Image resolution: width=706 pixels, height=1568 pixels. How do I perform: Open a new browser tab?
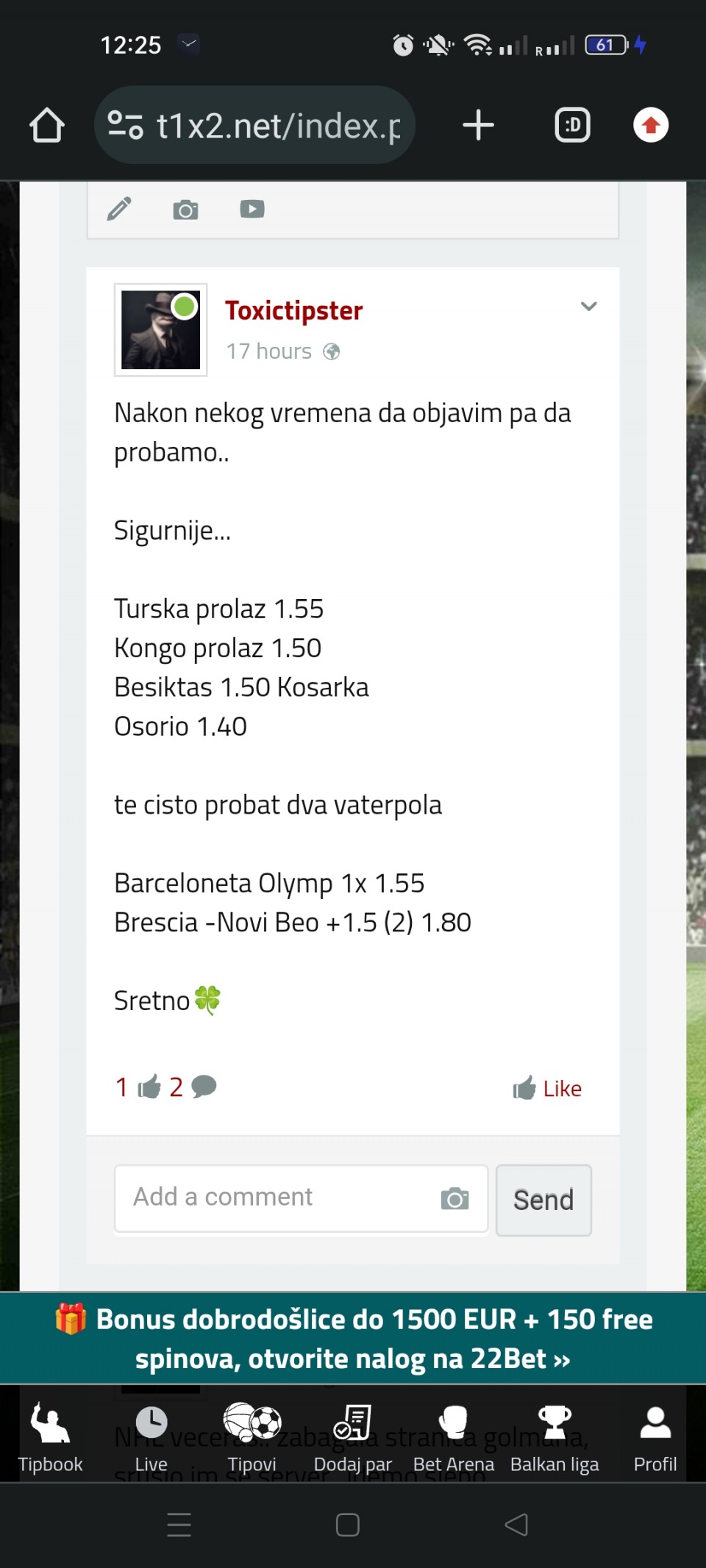pyautogui.click(x=478, y=125)
